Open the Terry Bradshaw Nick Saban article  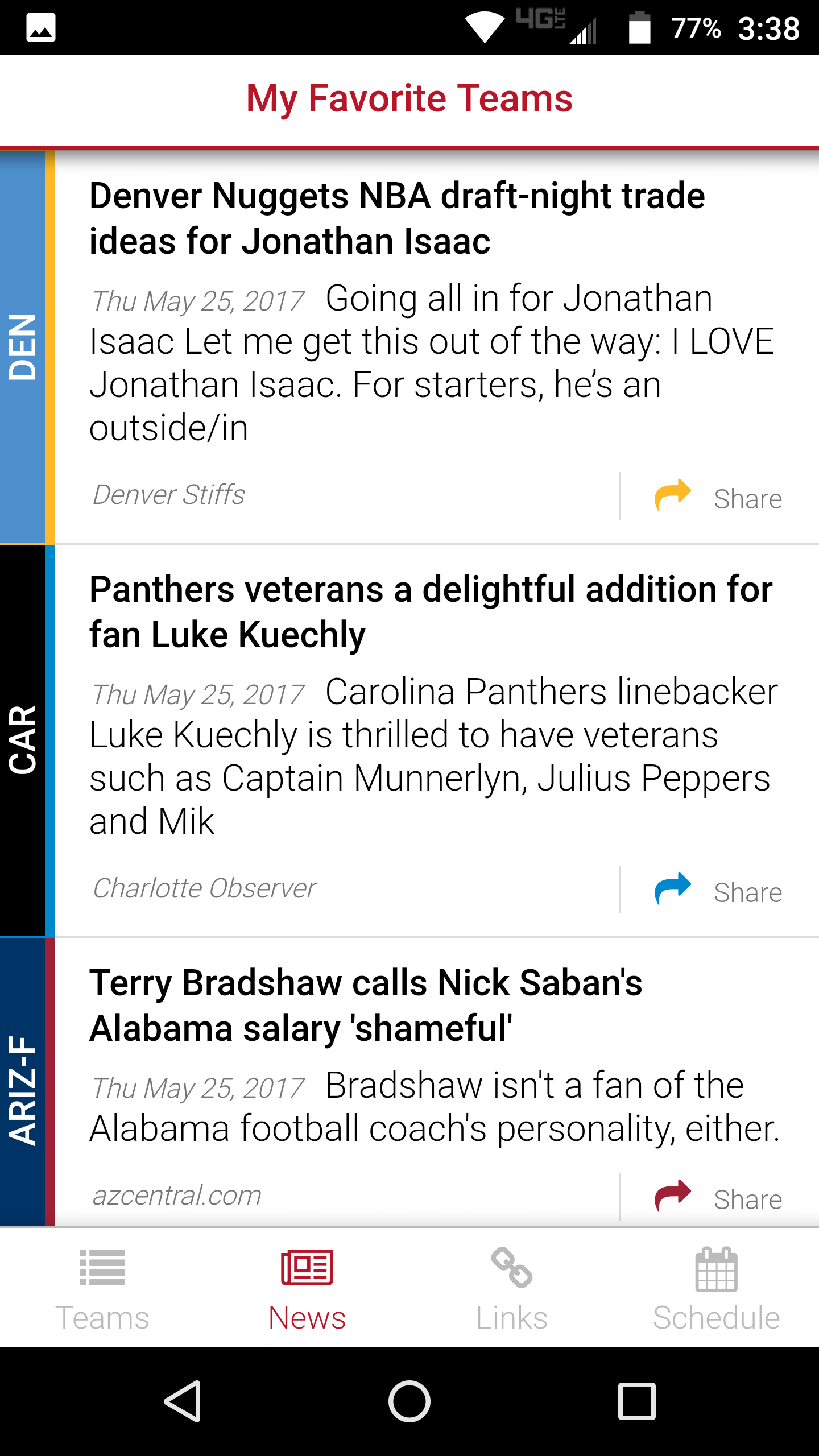(x=366, y=1006)
